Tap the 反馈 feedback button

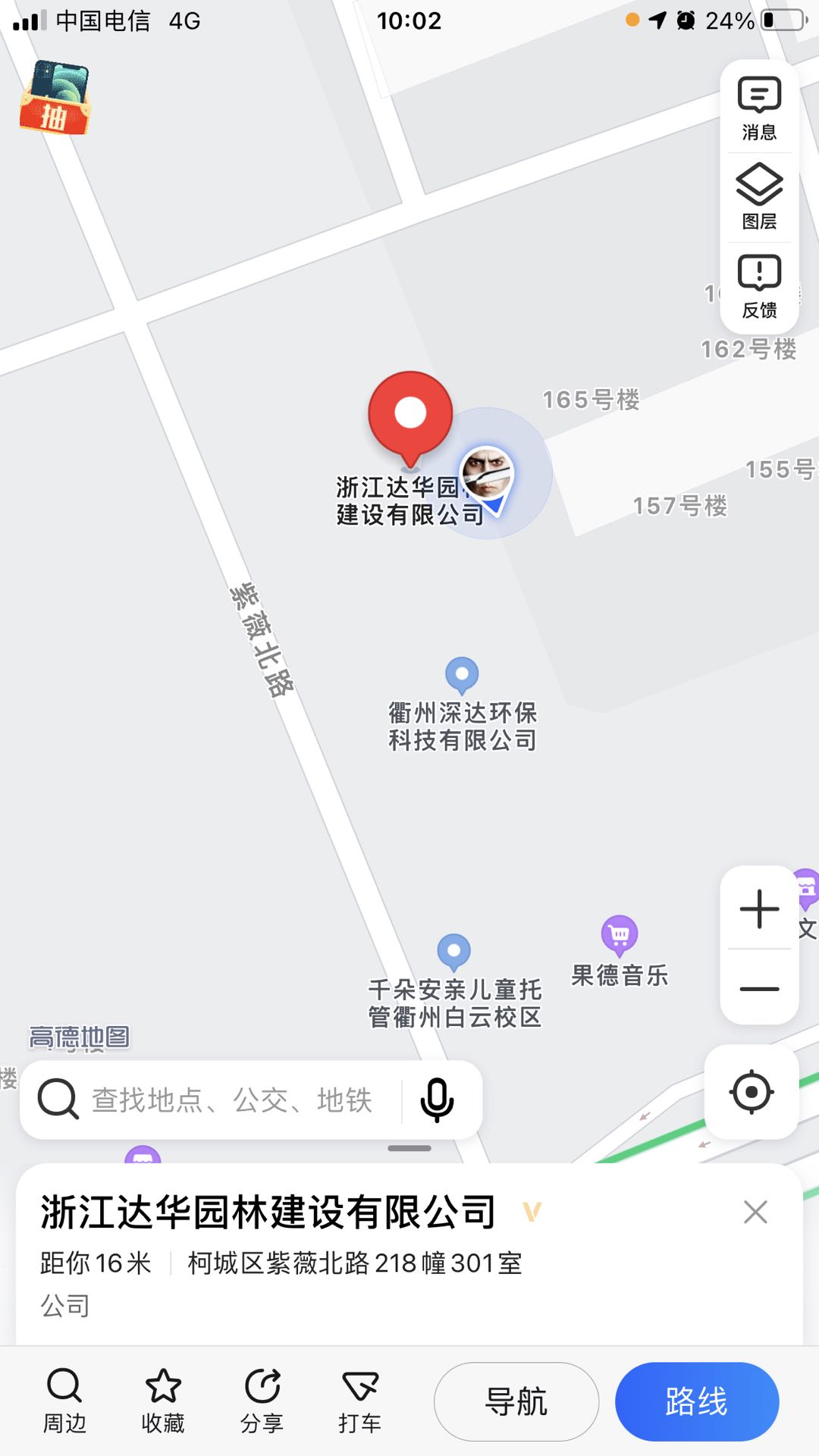click(759, 287)
